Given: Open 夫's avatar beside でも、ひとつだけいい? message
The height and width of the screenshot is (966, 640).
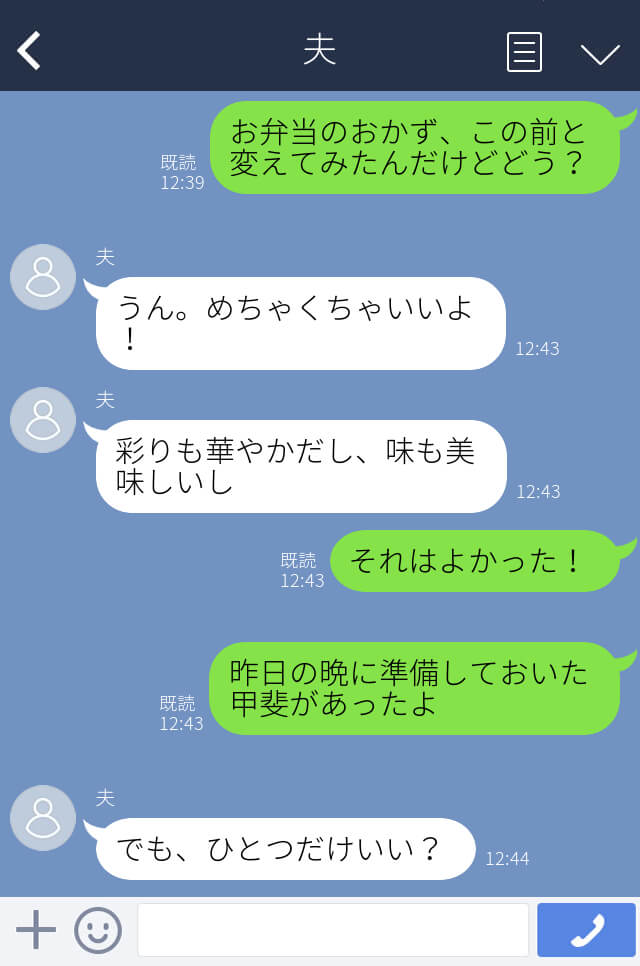Looking at the screenshot, I should tap(43, 818).
